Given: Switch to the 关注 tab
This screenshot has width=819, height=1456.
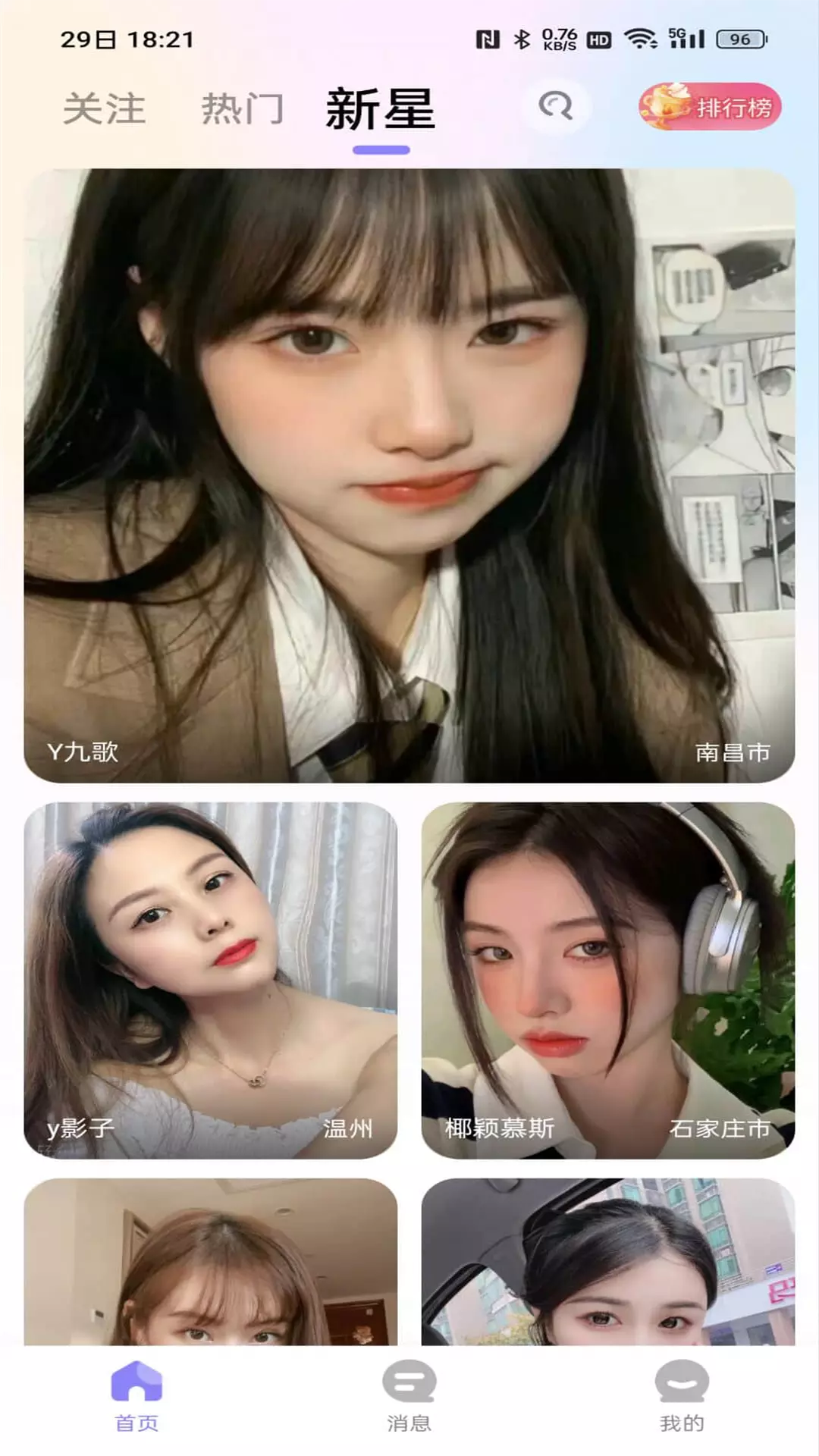Looking at the screenshot, I should [x=104, y=108].
